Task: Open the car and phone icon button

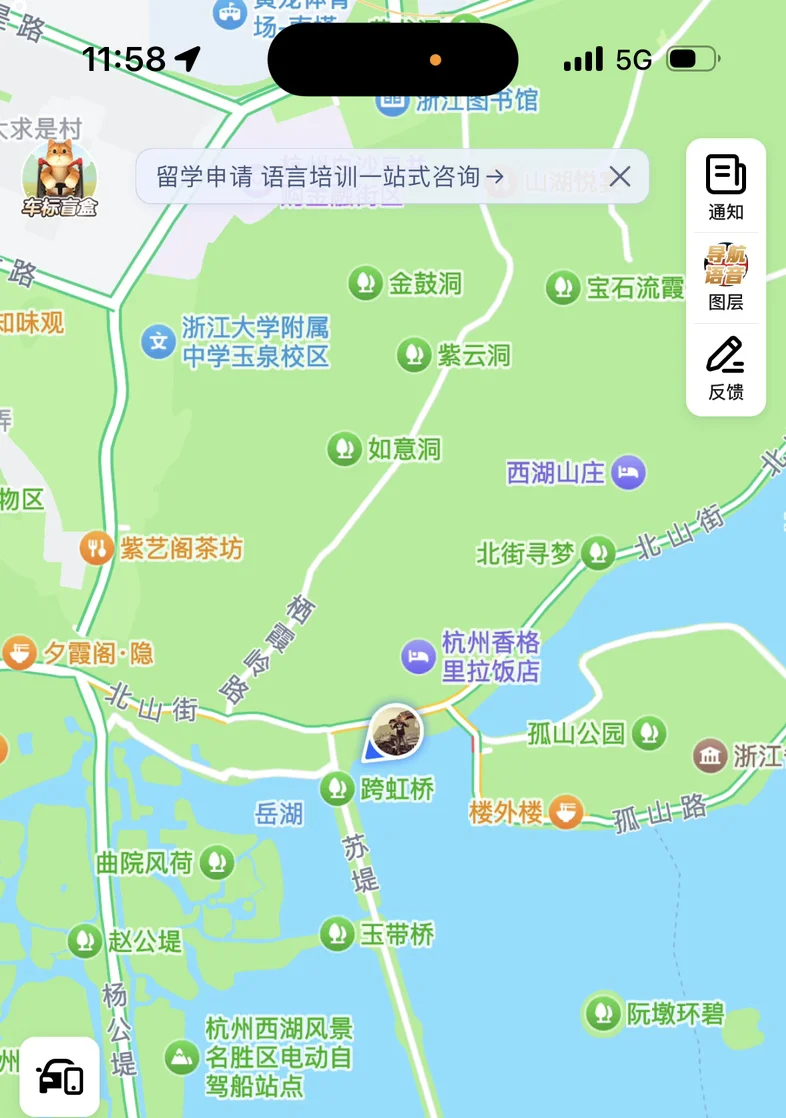Action: 60,1077
